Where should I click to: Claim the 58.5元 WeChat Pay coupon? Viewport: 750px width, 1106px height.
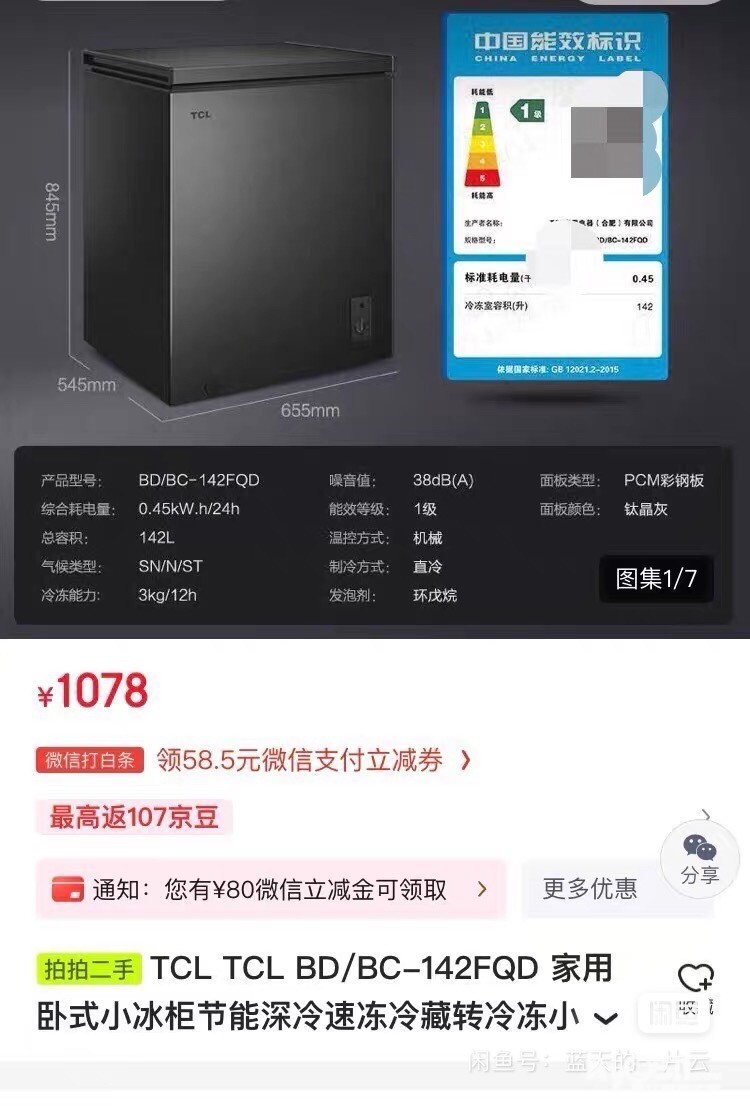click(313, 761)
